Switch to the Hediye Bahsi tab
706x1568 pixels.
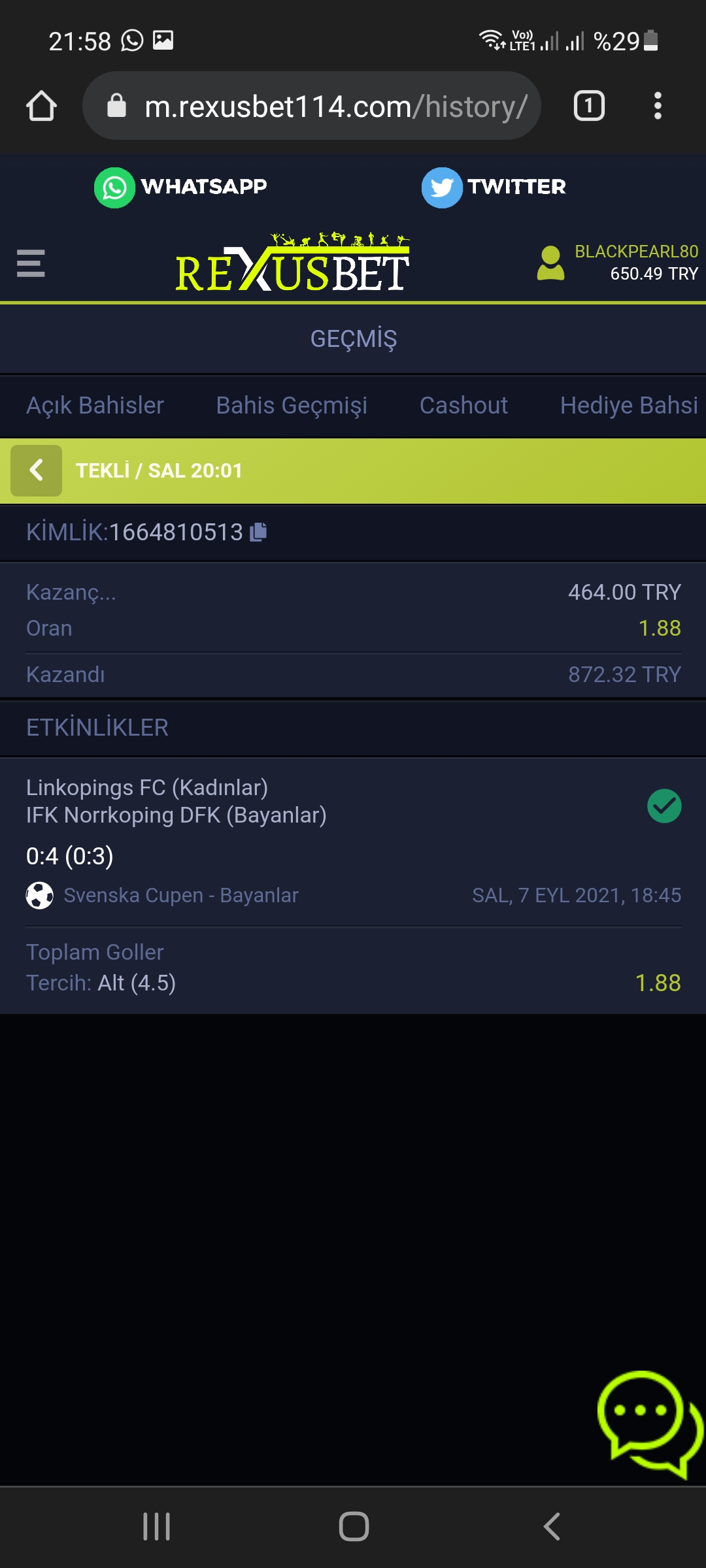[629, 406]
